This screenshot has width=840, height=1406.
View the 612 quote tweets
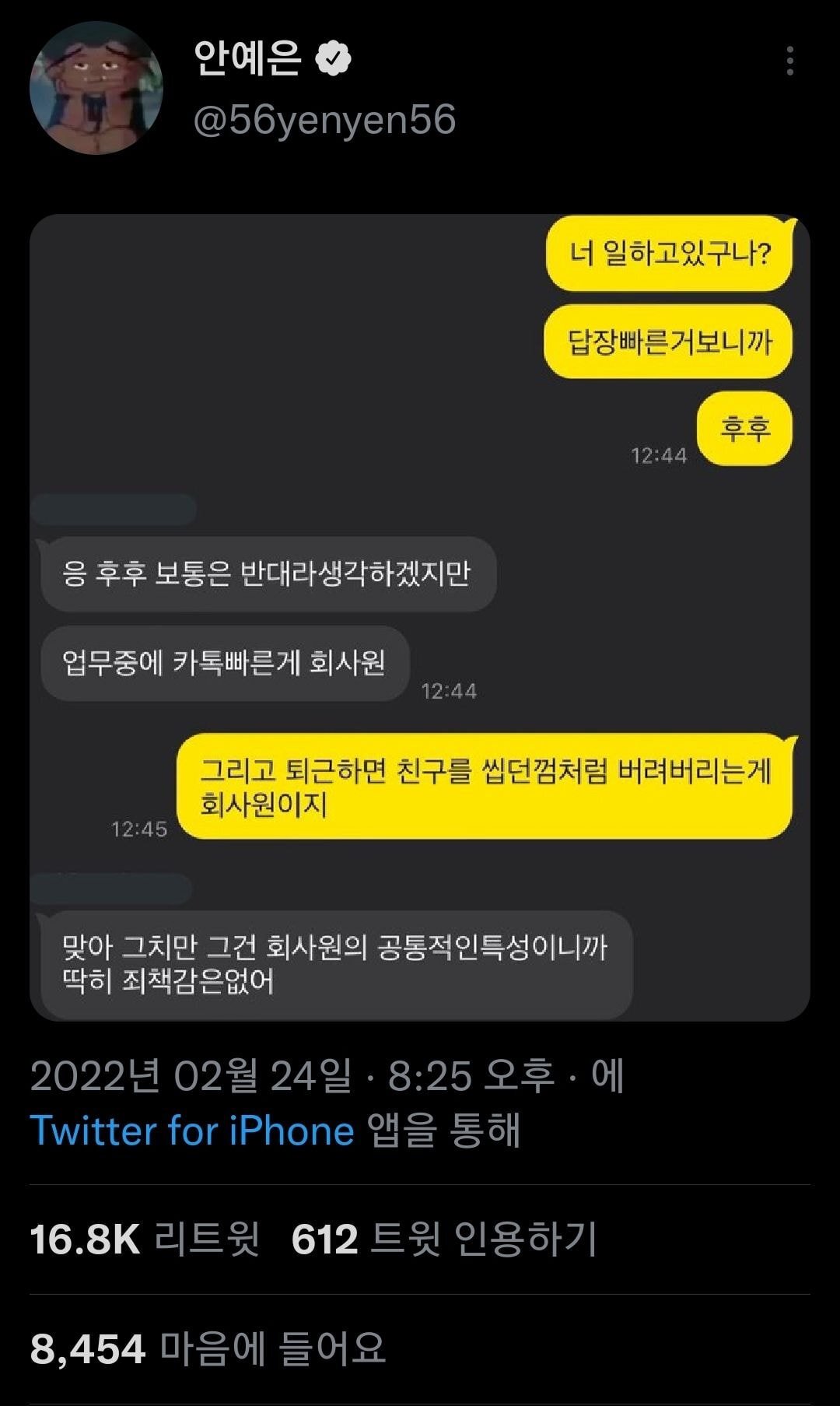pyautogui.click(x=443, y=1239)
